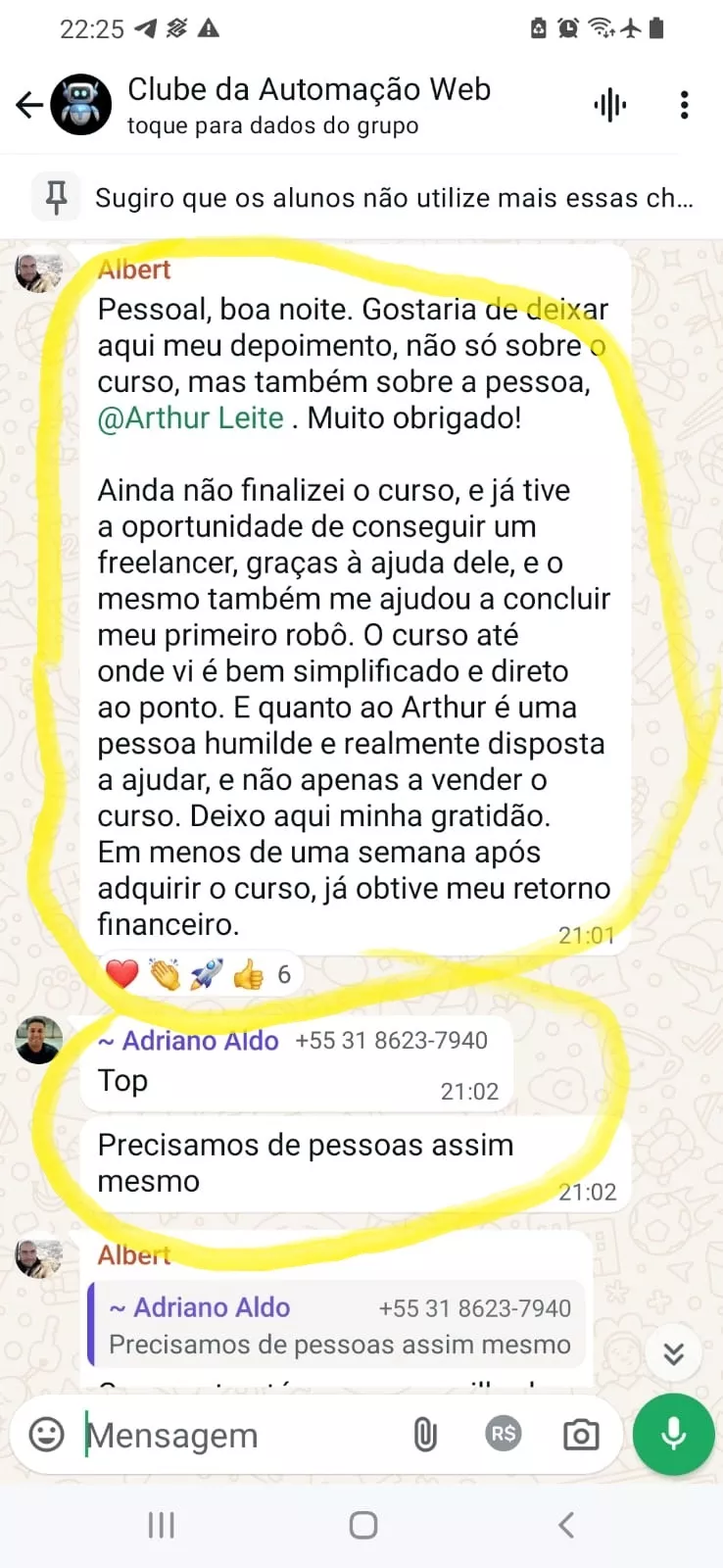Record a voice message
The height and width of the screenshot is (1568, 723).
pyautogui.click(x=673, y=1435)
